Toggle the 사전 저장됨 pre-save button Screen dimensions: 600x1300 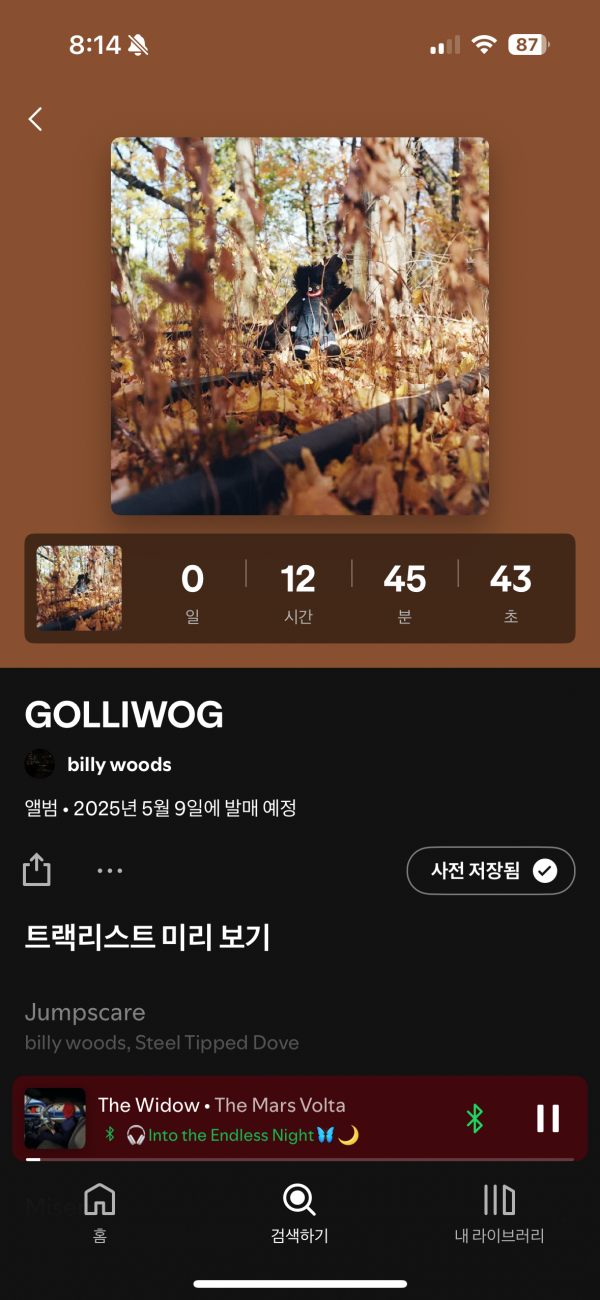pyautogui.click(x=490, y=871)
